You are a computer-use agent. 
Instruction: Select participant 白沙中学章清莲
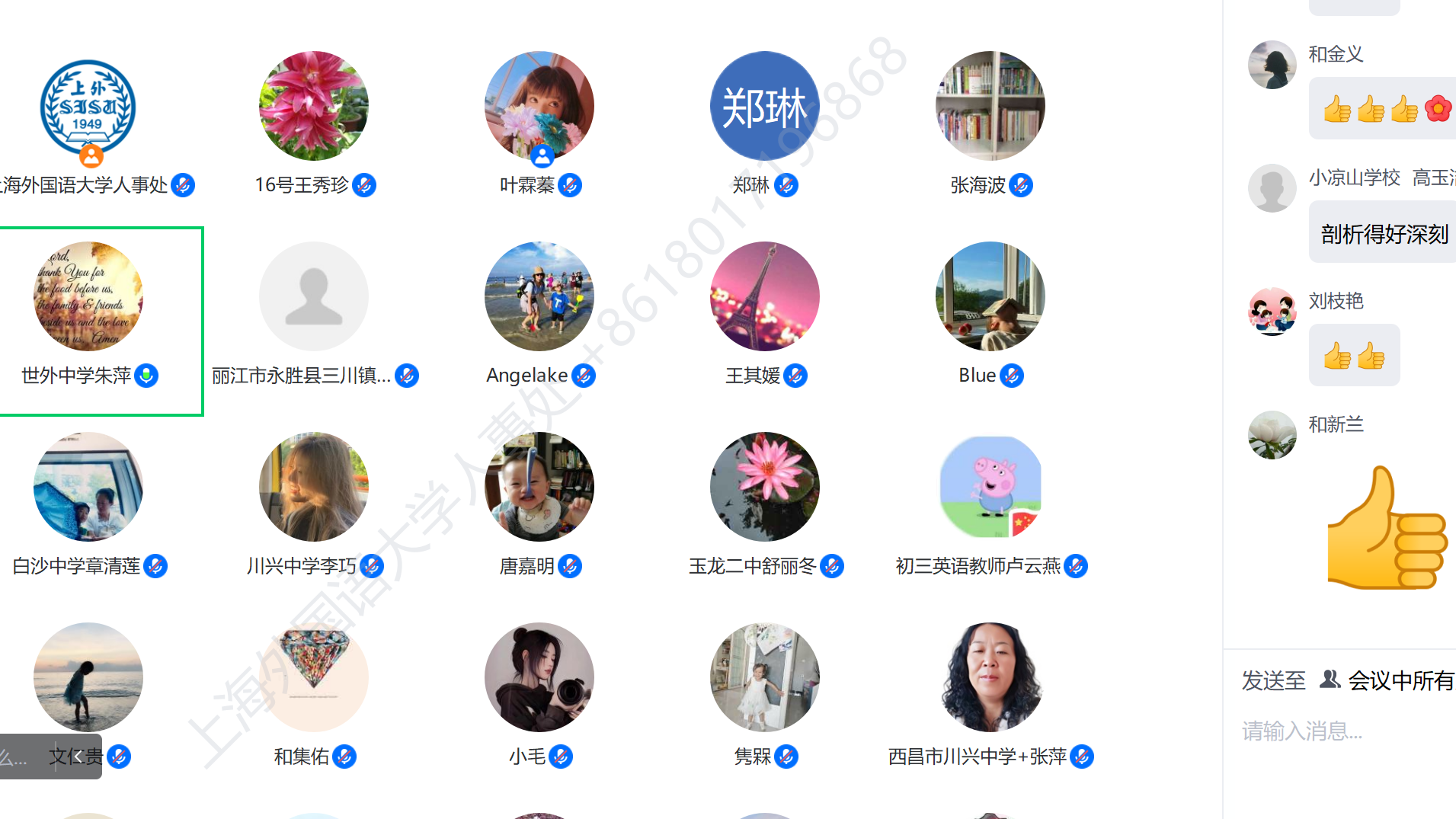tap(88, 487)
